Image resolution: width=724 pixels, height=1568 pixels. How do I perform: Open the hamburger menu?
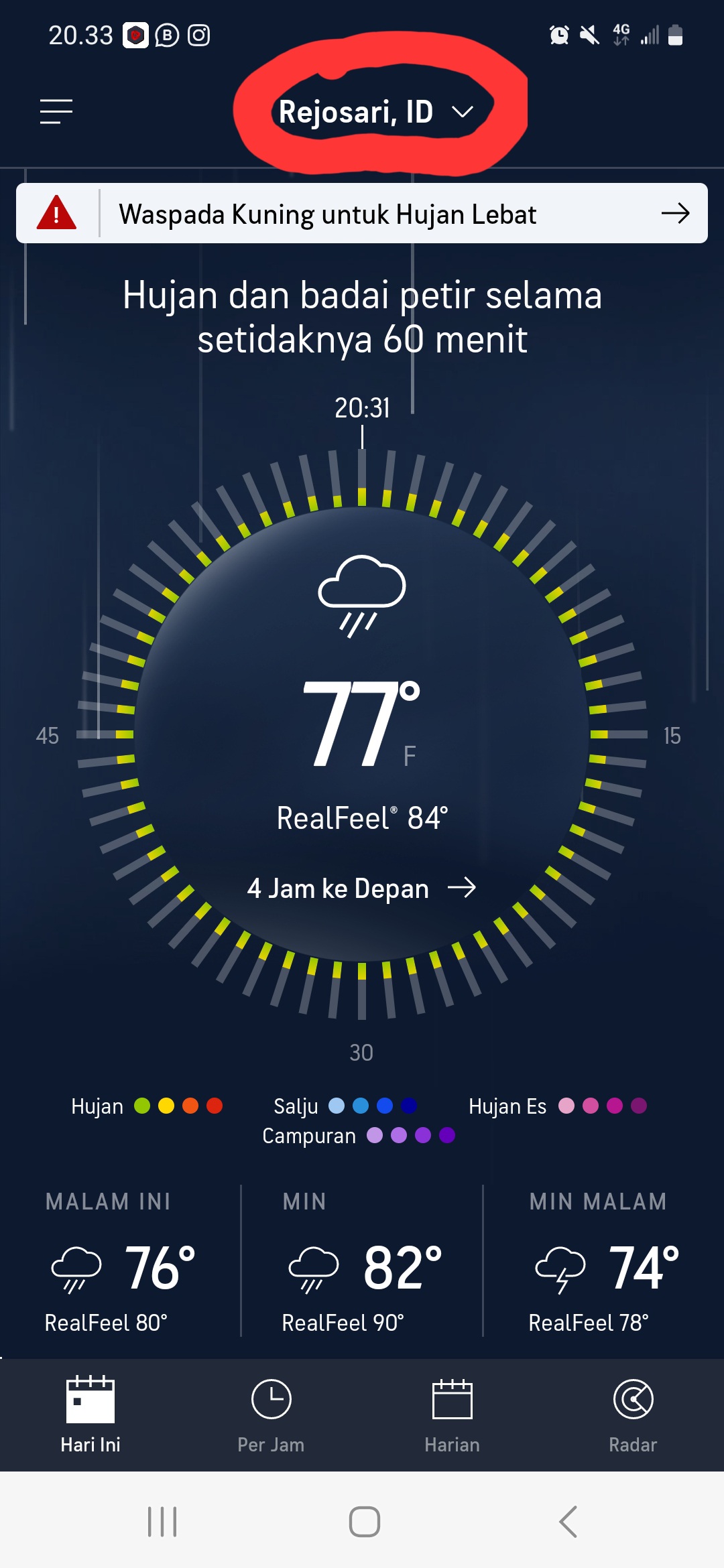[56, 111]
